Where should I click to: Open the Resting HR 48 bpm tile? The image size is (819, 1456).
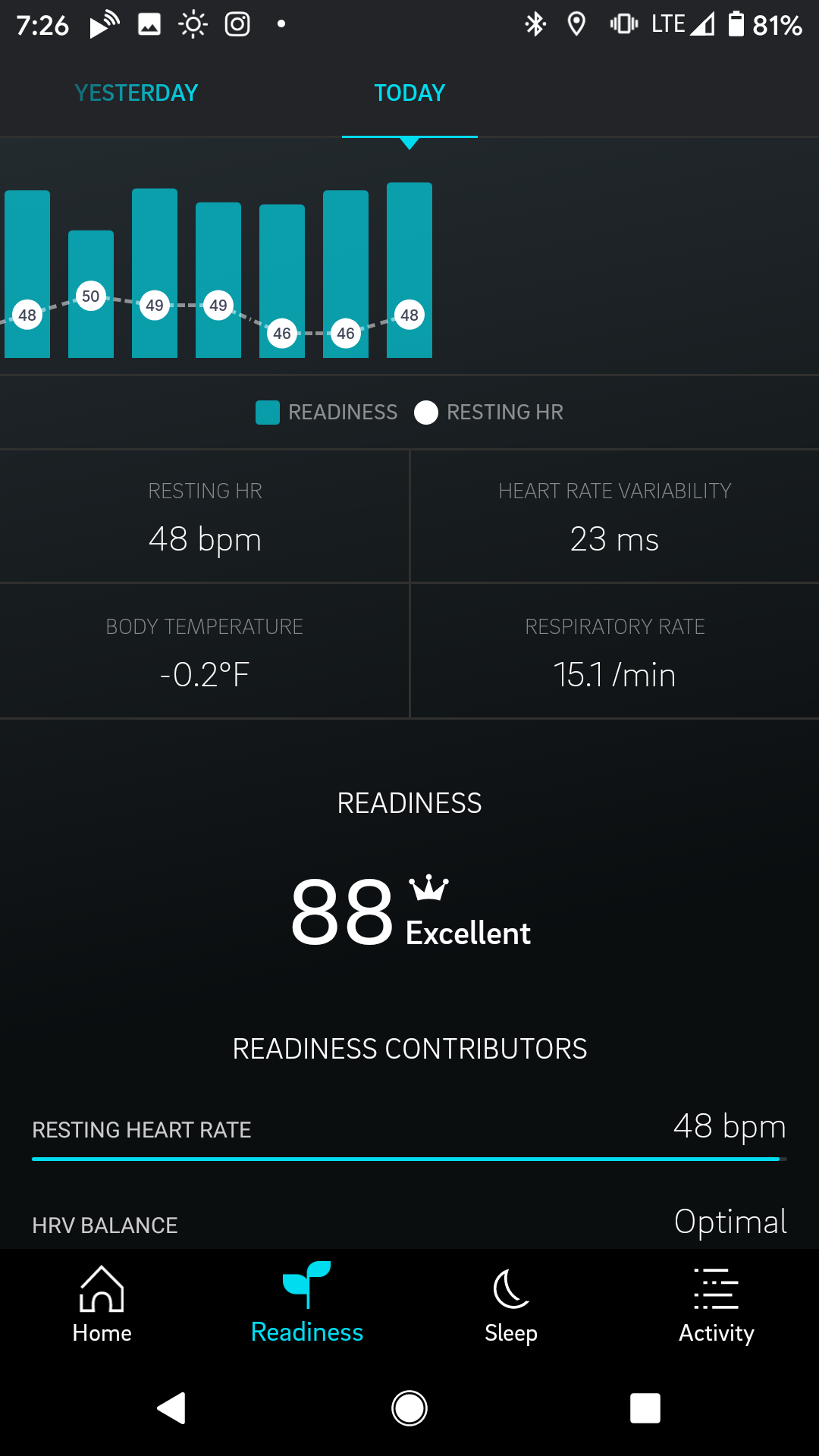pyautogui.click(x=205, y=517)
